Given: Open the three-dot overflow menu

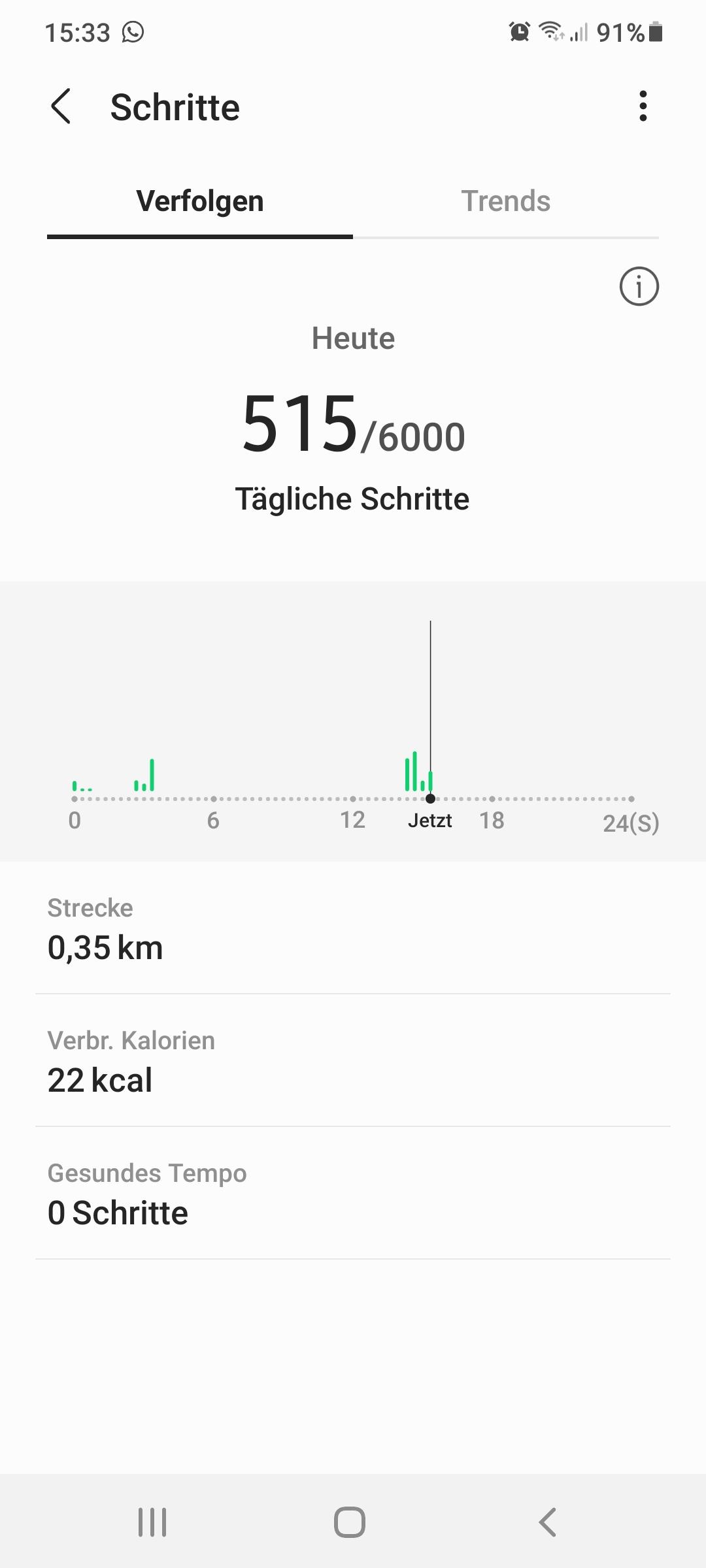Looking at the screenshot, I should pyautogui.click(x=643, y=106).
